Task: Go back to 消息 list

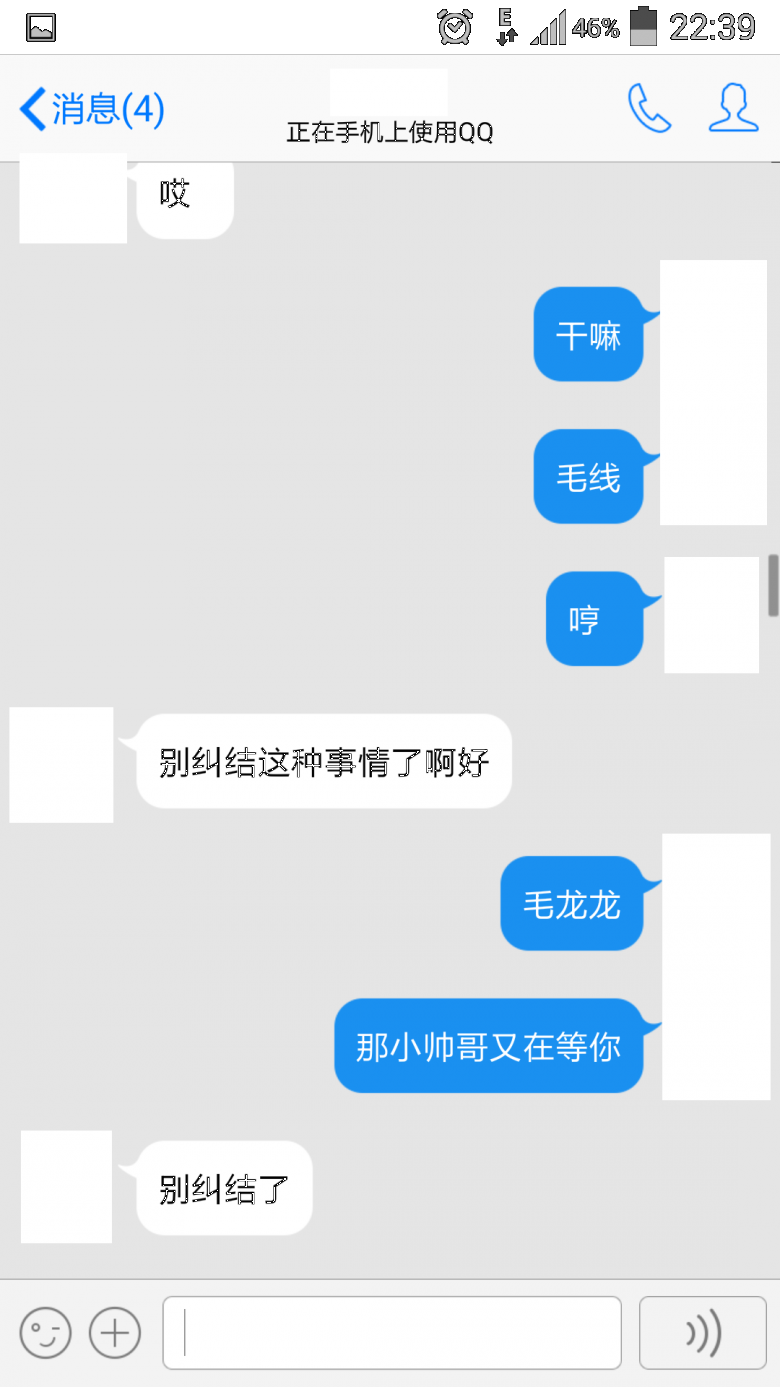Action: [x=91, y=109]
